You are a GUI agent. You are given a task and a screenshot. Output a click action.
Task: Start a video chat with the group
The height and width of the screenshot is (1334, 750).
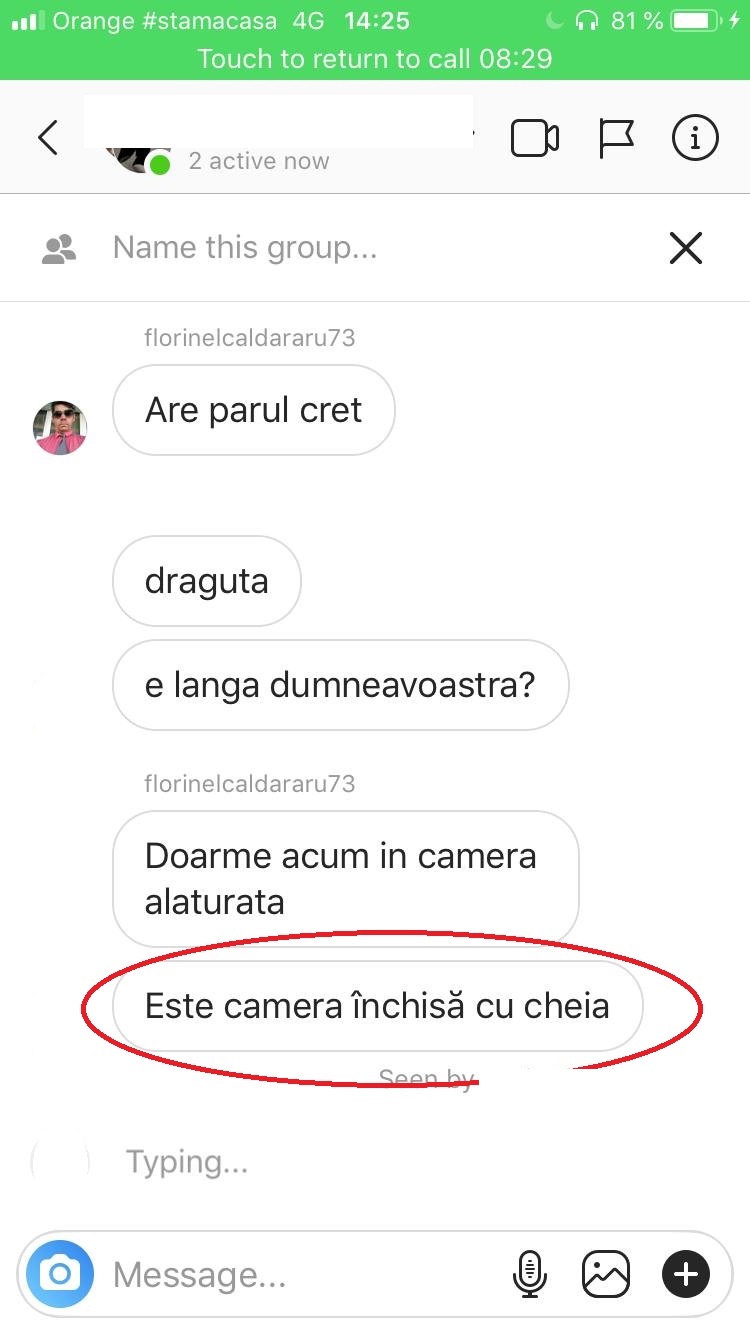tap(534, 138)
